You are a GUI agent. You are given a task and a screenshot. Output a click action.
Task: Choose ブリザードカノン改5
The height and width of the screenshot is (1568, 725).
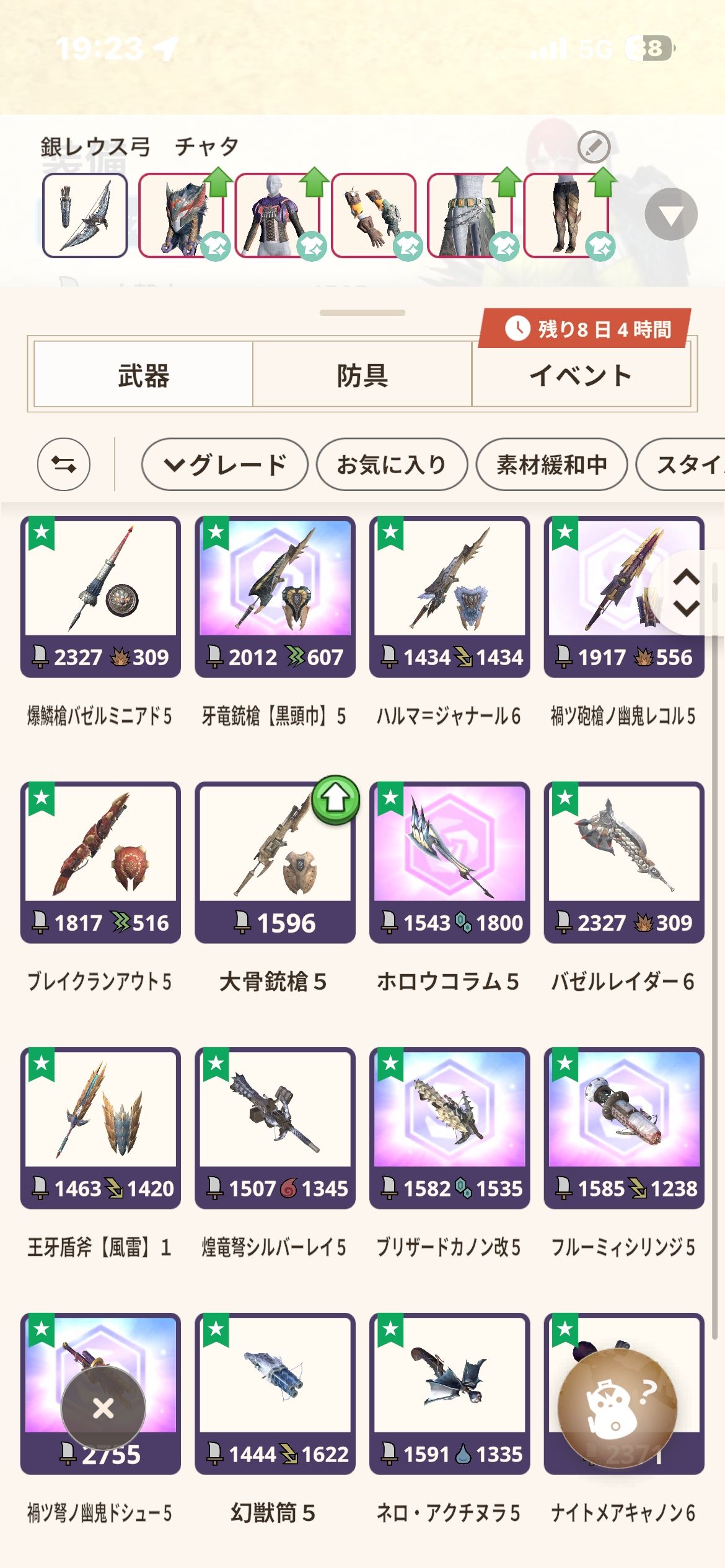coord(449,1128)
